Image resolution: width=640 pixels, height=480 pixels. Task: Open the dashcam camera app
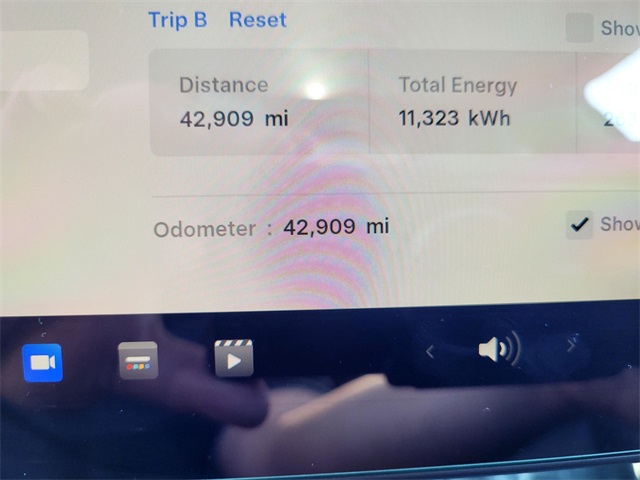click(x=43, y=363)
